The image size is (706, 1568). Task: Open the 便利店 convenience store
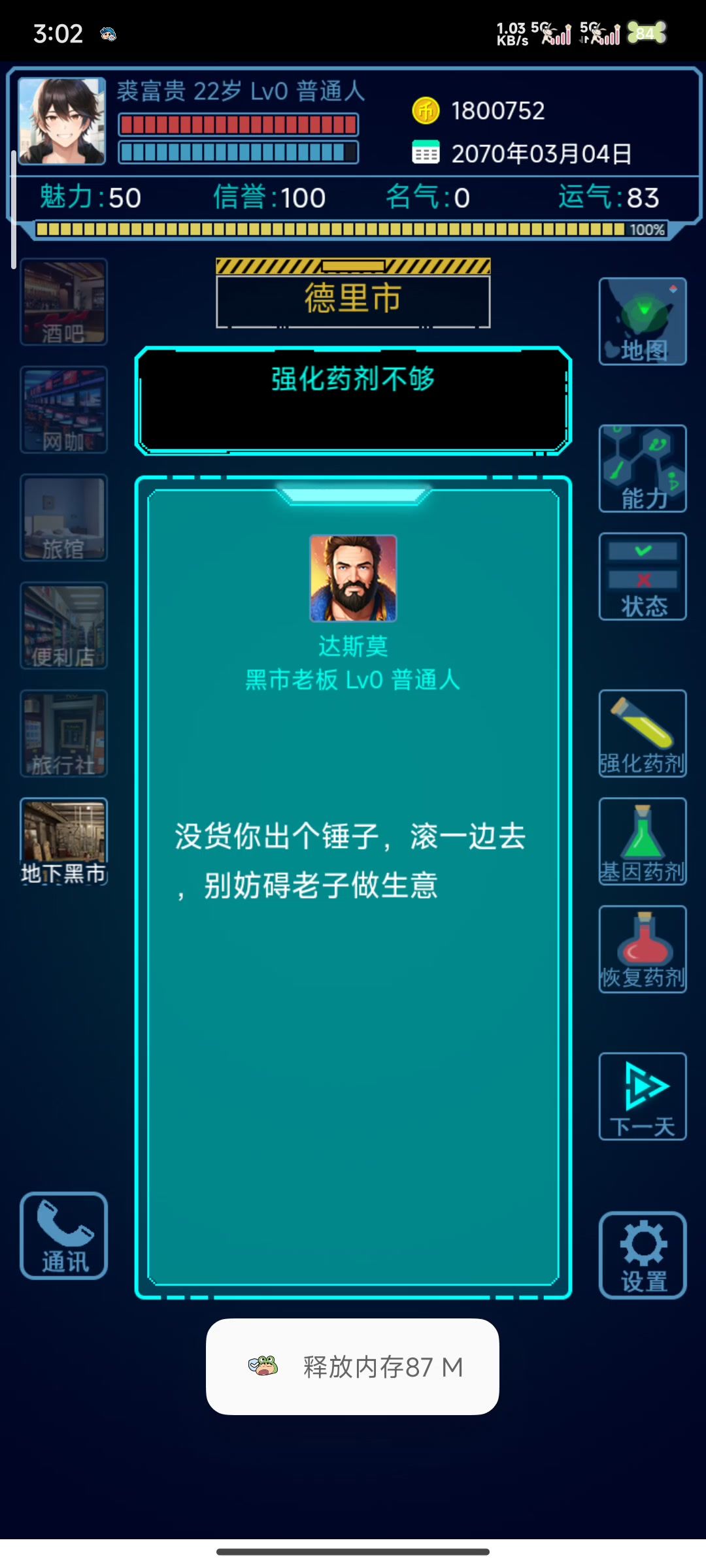(x=63, y=625)
